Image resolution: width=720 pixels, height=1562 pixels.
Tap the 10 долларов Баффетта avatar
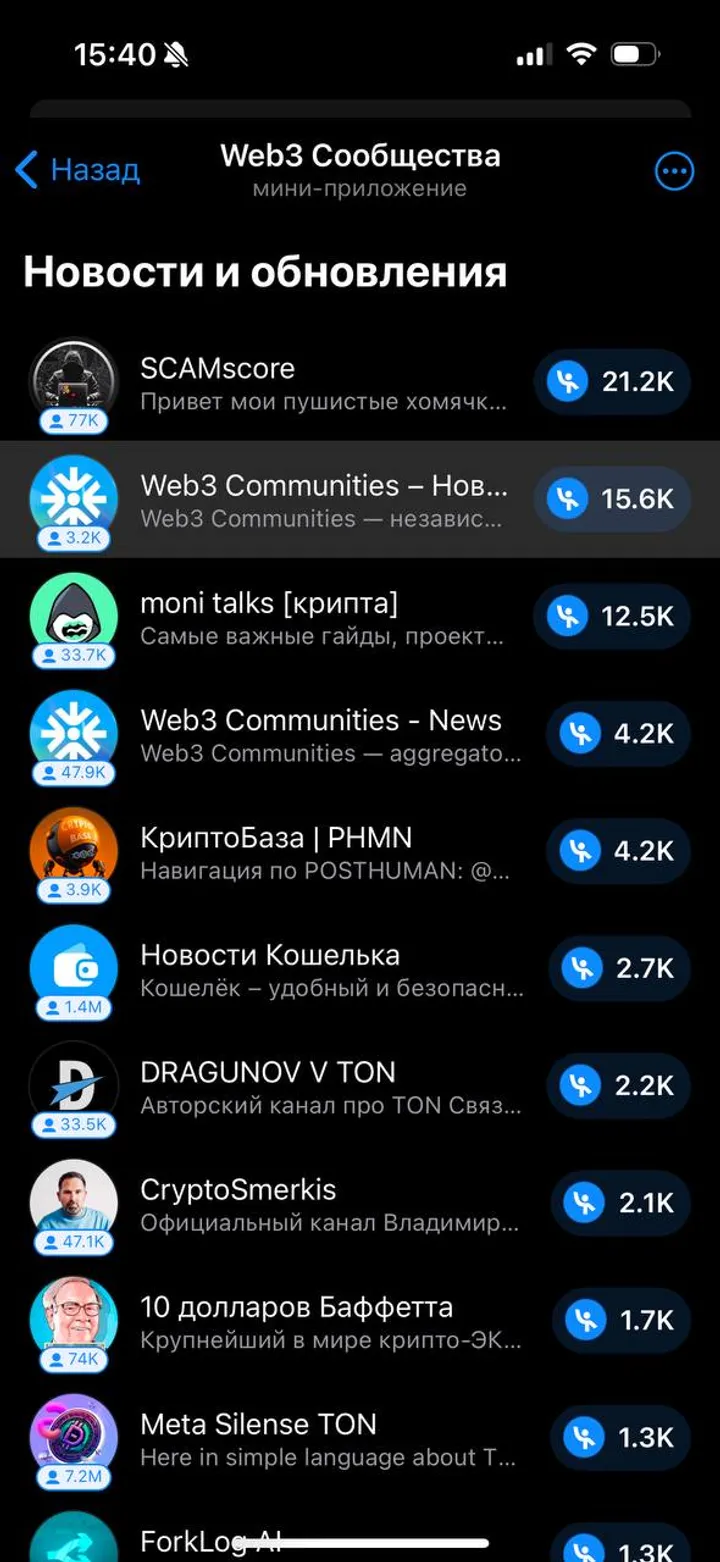[x=74, y=1320]
